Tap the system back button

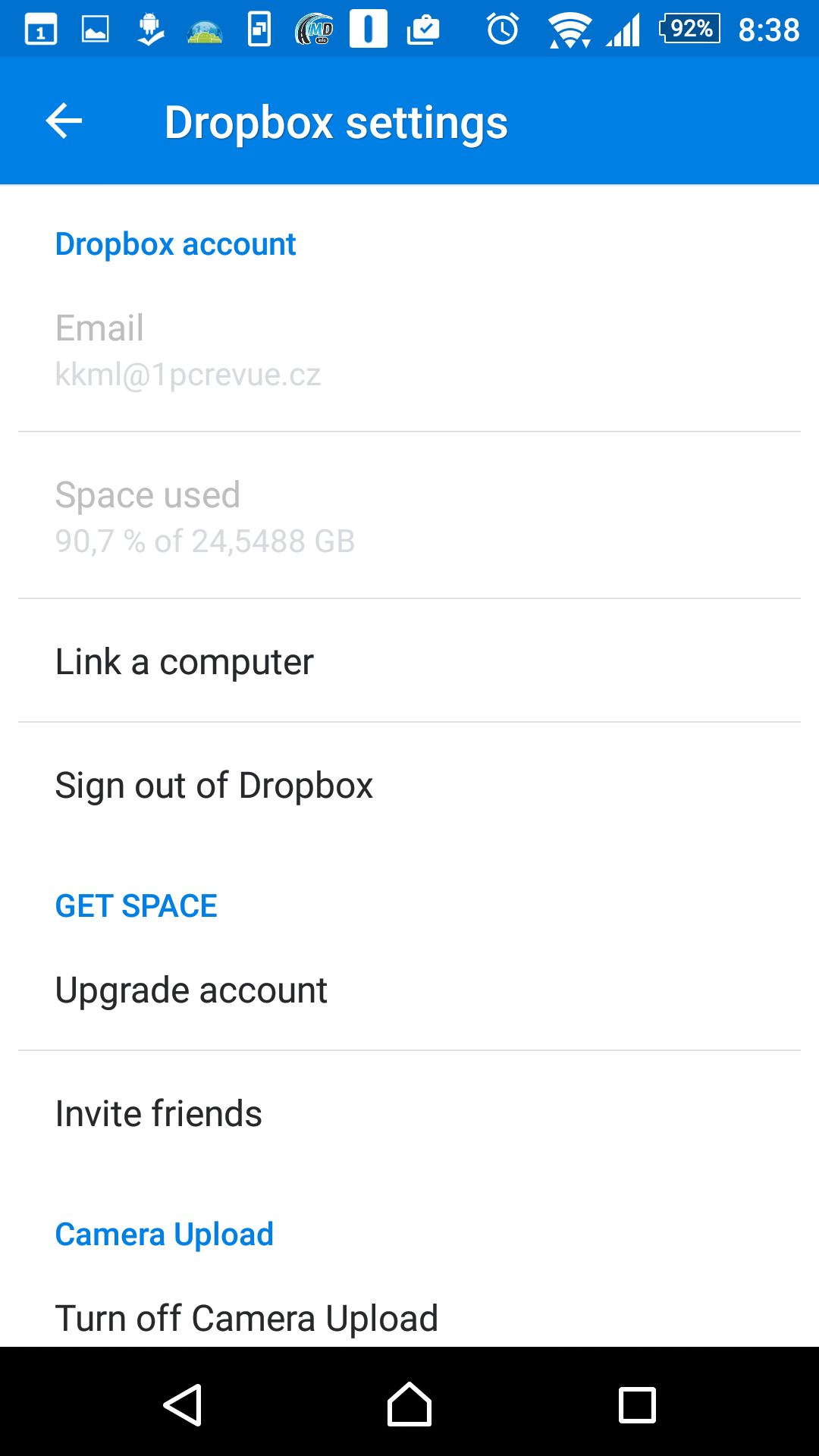[183, 1404]
